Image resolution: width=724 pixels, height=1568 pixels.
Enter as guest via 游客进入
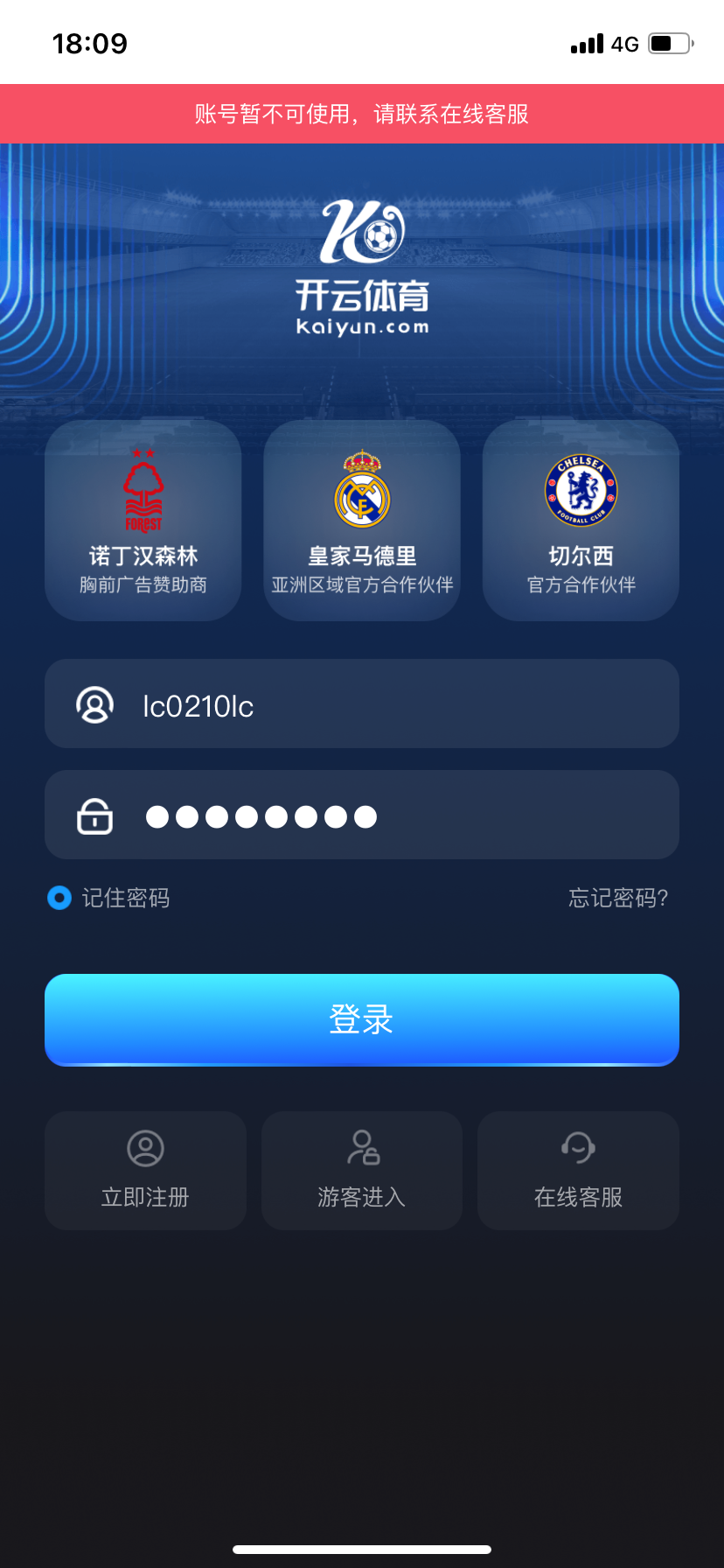pos(362,1170)
